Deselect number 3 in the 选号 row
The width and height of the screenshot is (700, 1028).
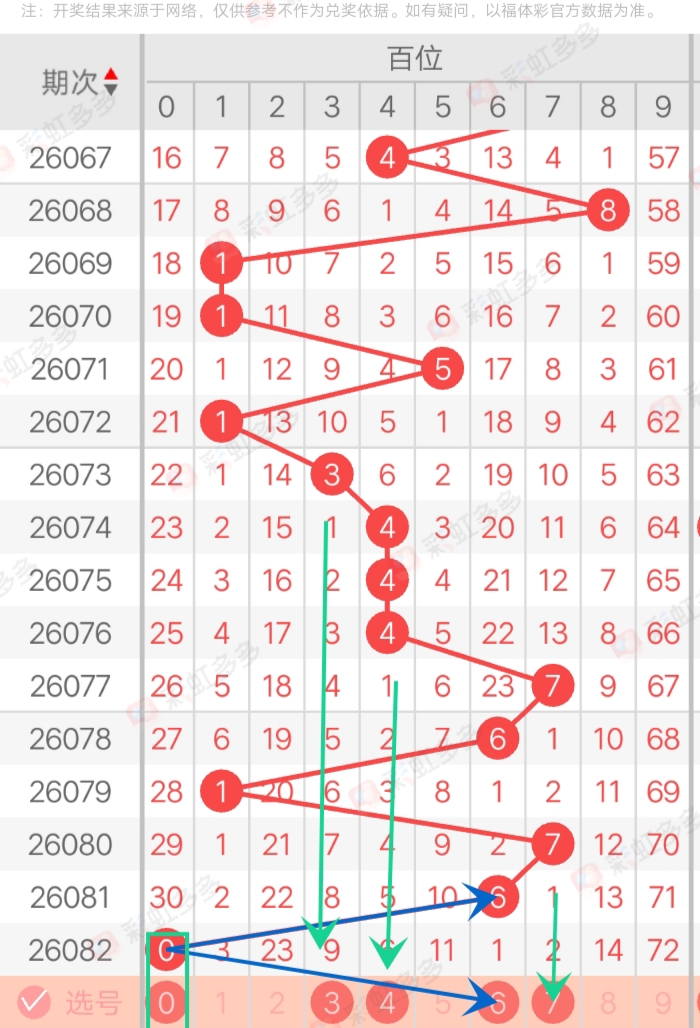pos(332,1002)
